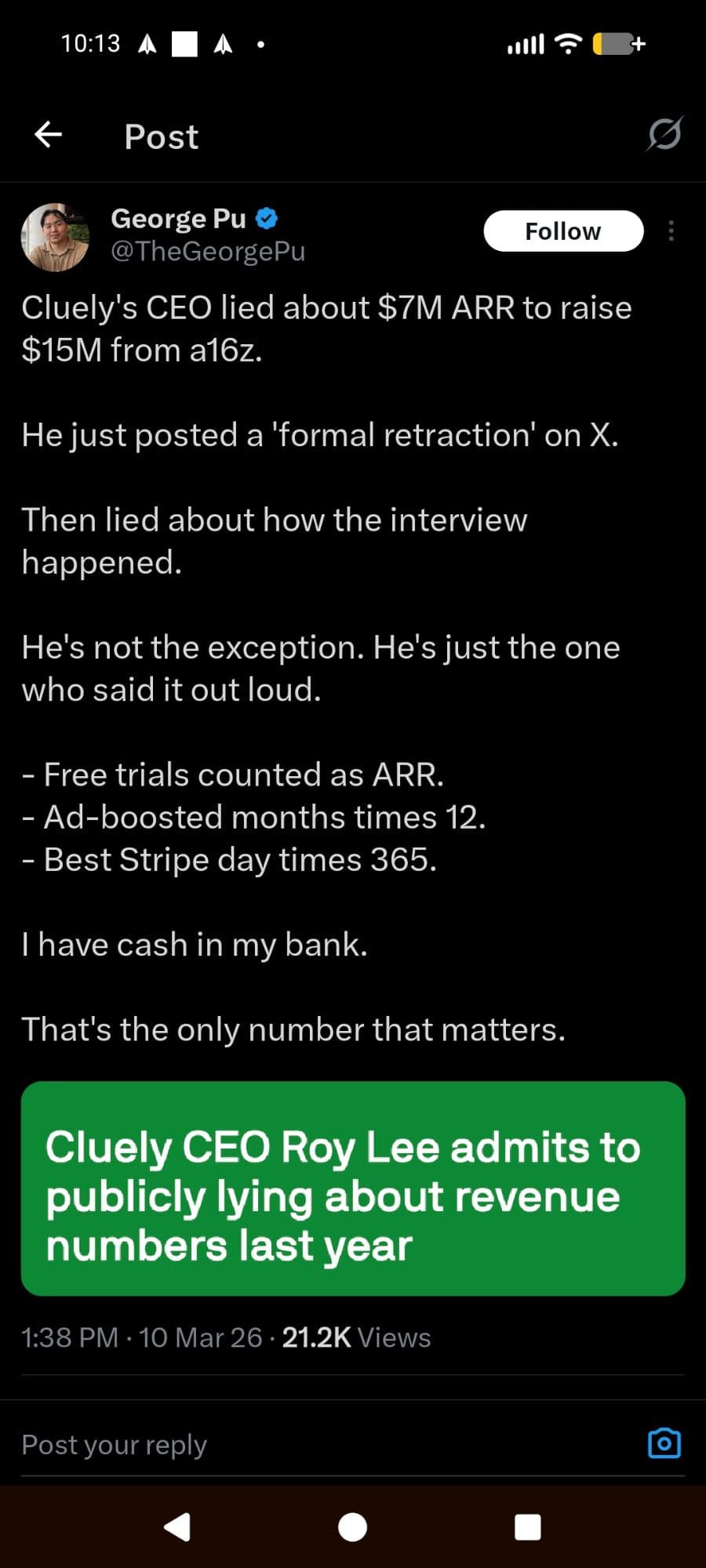Open the Cluely CEO Roy Lee article card
This screenshot has height=1568, width=706.
pyautogui.click(x=353, y=1188)
